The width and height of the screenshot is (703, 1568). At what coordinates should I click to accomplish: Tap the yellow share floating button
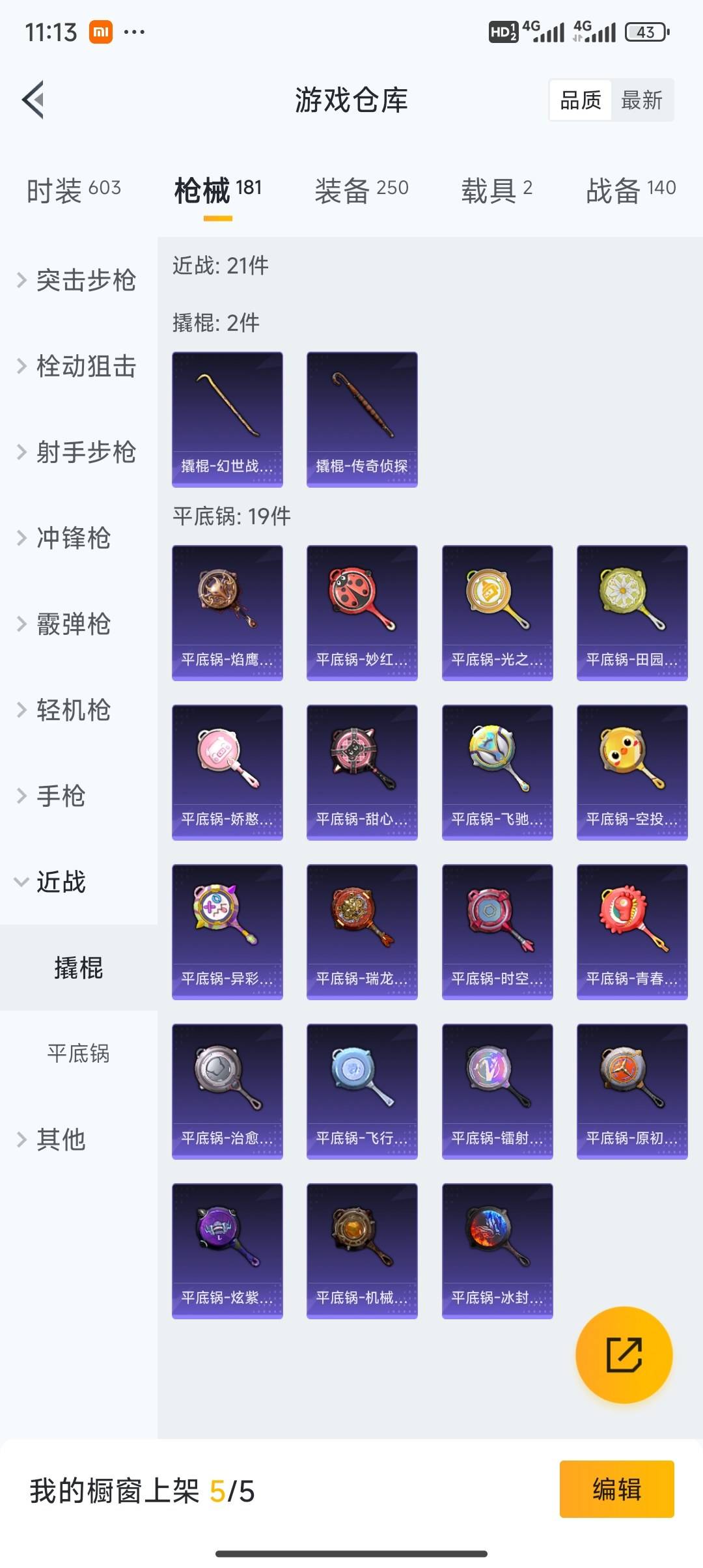click(x=624, y=1354)
